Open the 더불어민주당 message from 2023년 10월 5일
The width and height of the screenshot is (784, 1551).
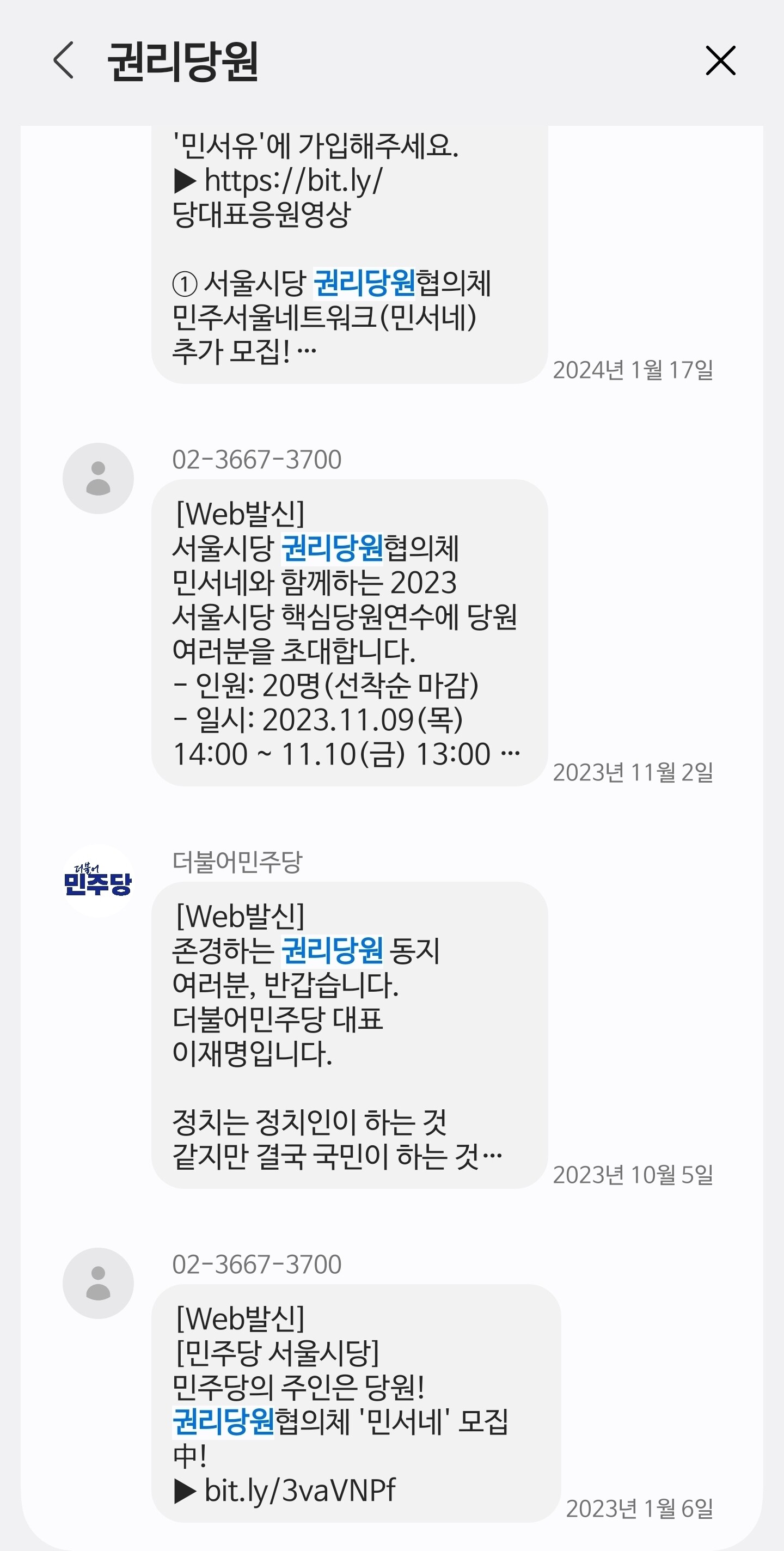[349, 1034]
